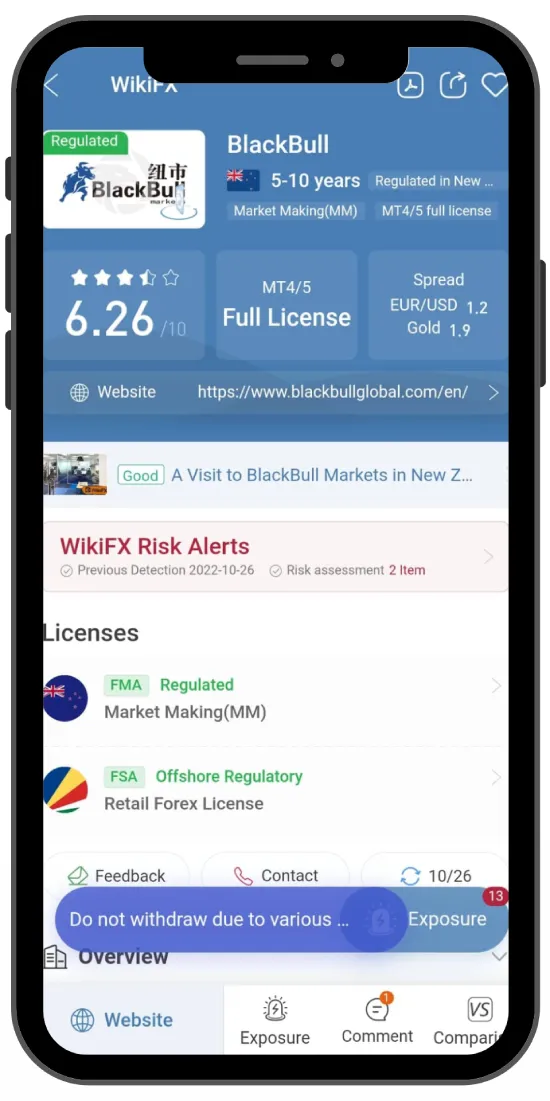The width and height of the screenshot is (550, 1101).
Task: Tap the Contact button
Action: click(275, 876)
